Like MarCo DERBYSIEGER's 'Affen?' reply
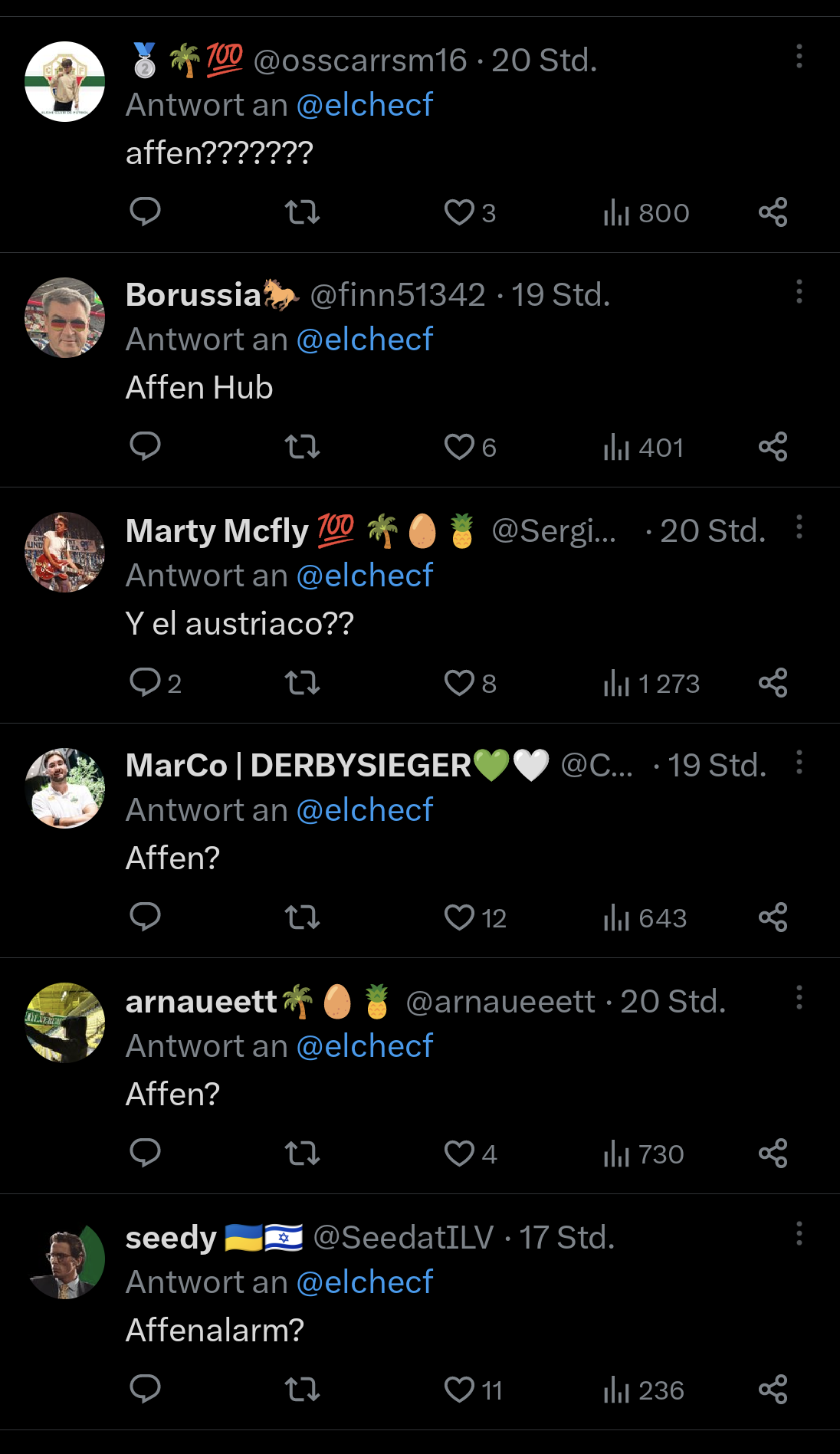 (x=460, y=917)
